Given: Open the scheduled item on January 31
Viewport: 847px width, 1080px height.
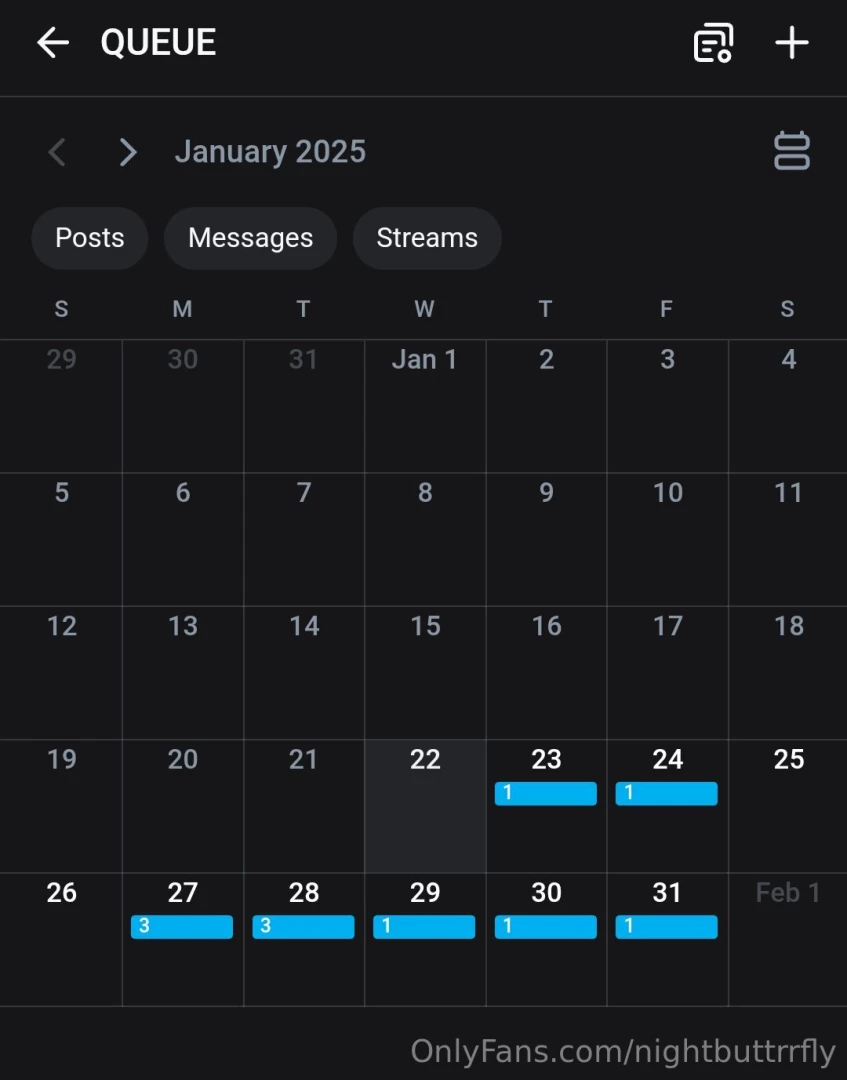Looking at the screenshot, I should 666,926.
